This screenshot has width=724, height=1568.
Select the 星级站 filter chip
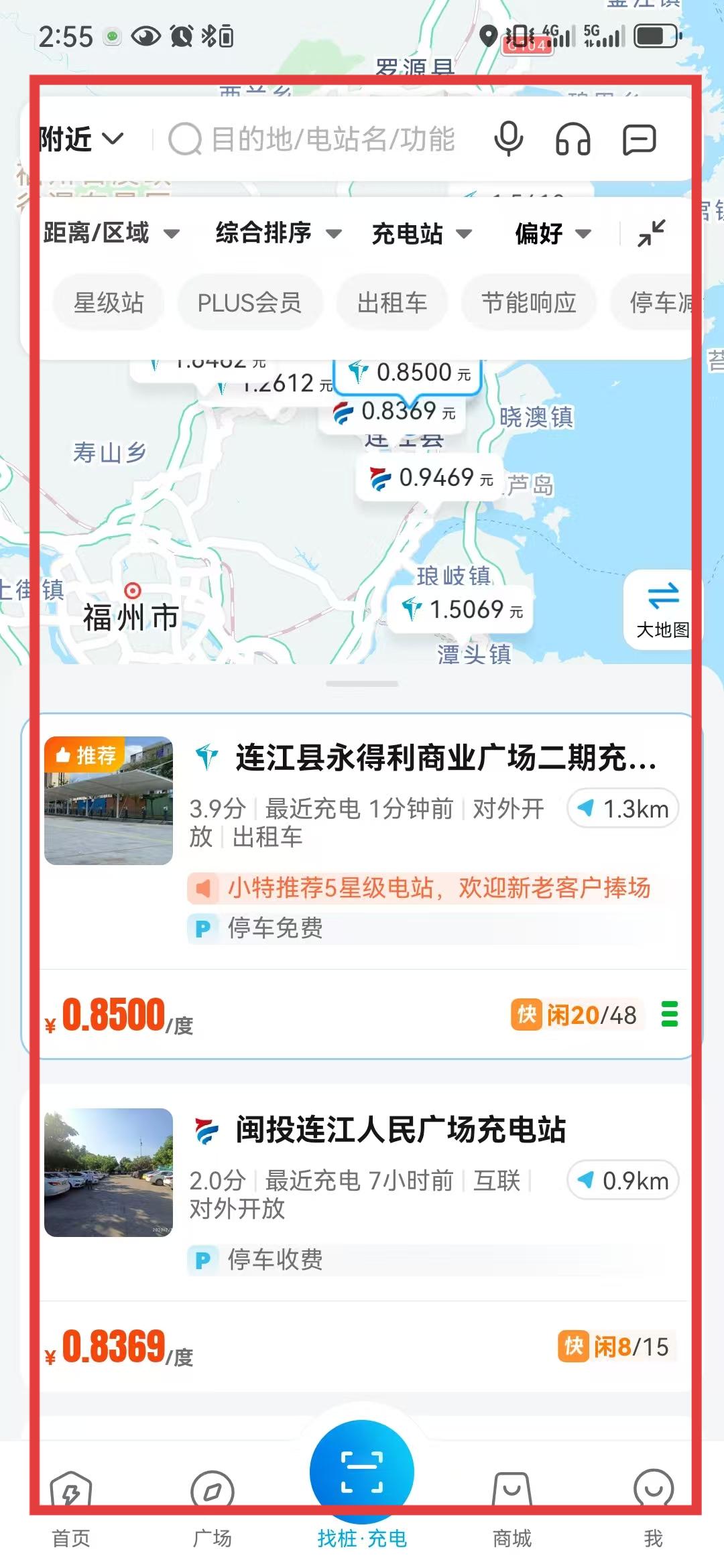[x=109, y=303]
